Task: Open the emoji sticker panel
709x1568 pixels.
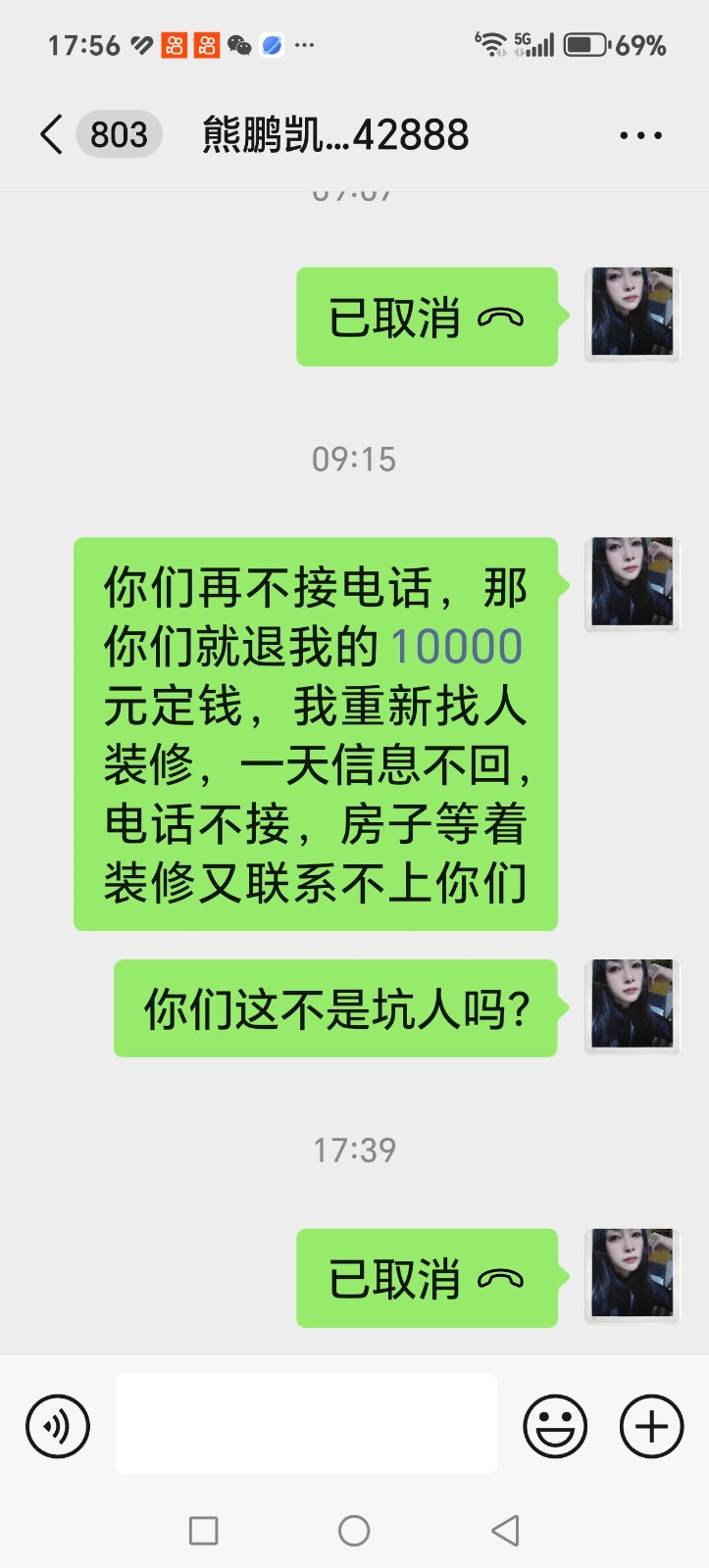Action: [555, 1426]
